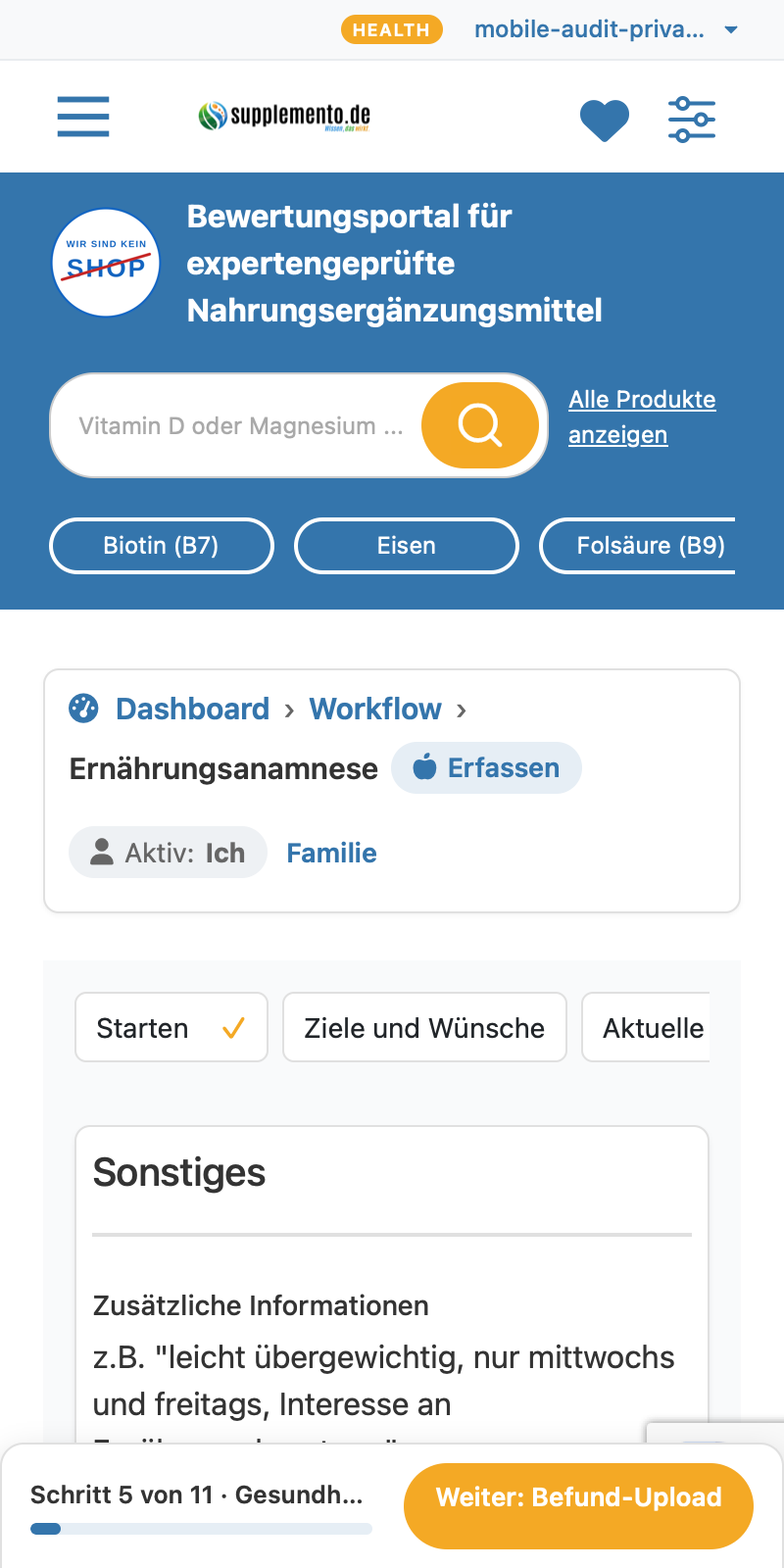Image resolution: width=784 pixels, height=1568 pixels.
Task: Open the Alle Produkte anzeigen link
Action: click(x=642, y=416)
